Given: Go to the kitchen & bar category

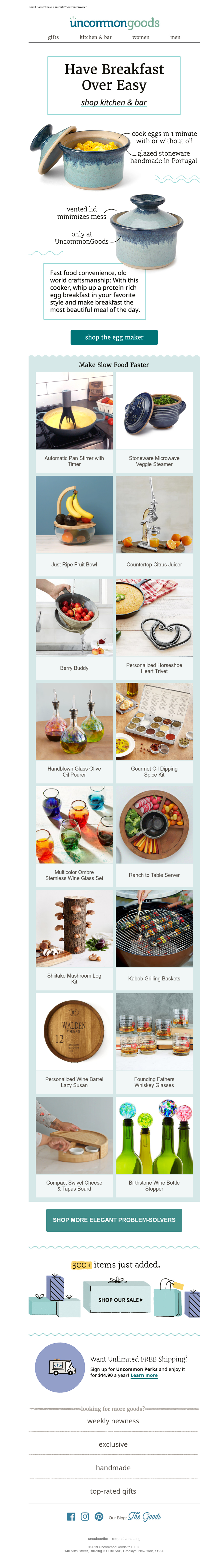Looking at the screenshot, I should (95, 37).
